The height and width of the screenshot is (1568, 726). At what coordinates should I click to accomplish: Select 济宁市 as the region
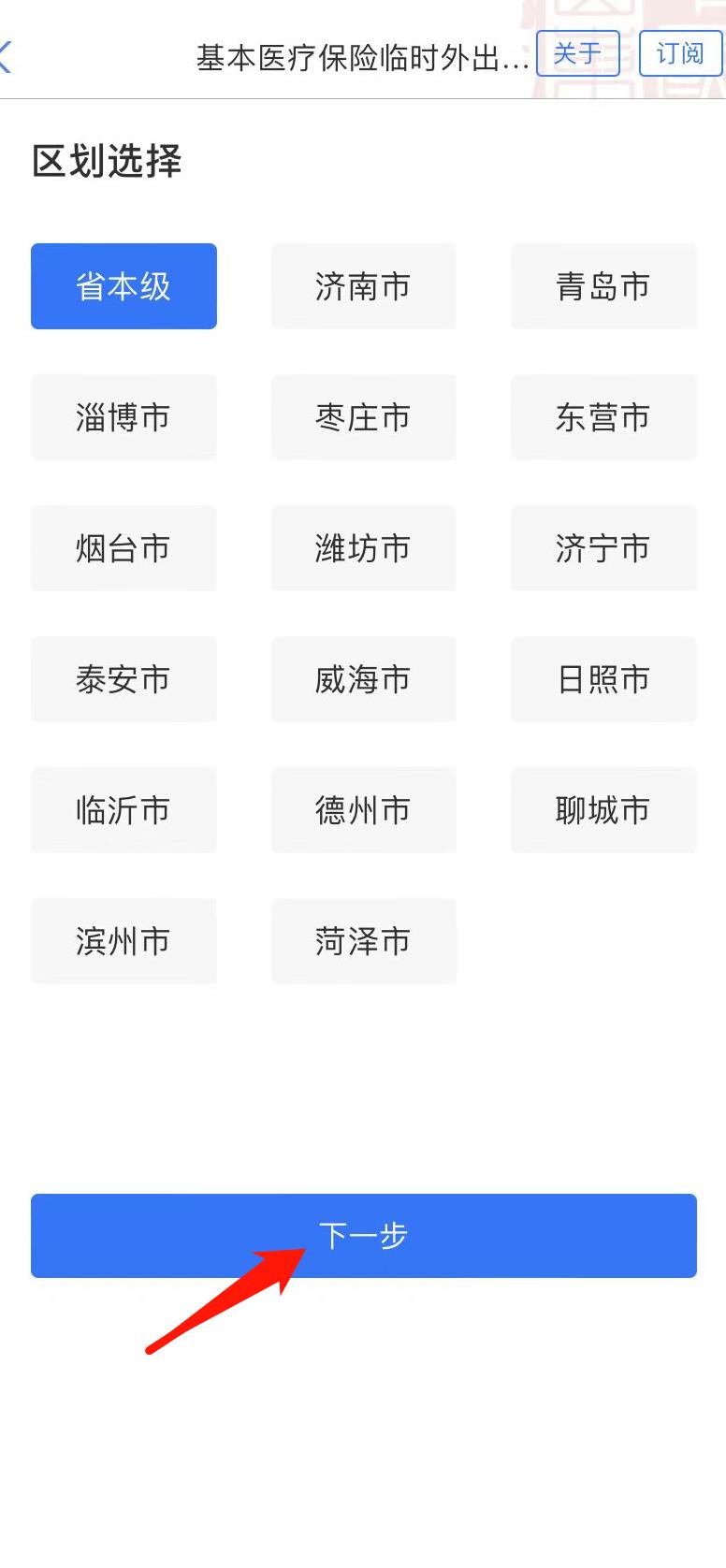pos(603,548)
